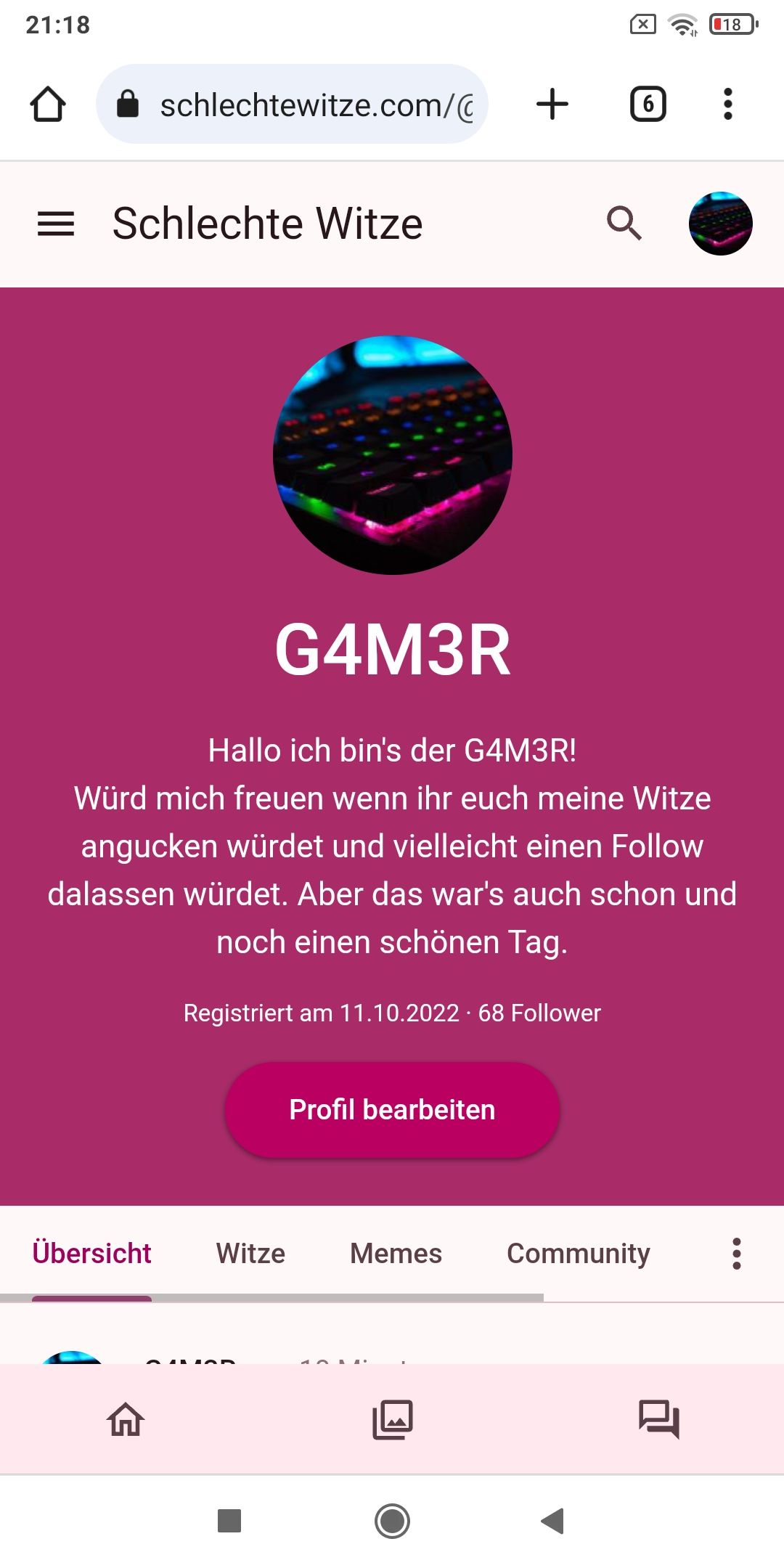This screenshot has width=784, height=1568.
Task: Select the Übersicht tab
Action: [x=92, y=1254]
